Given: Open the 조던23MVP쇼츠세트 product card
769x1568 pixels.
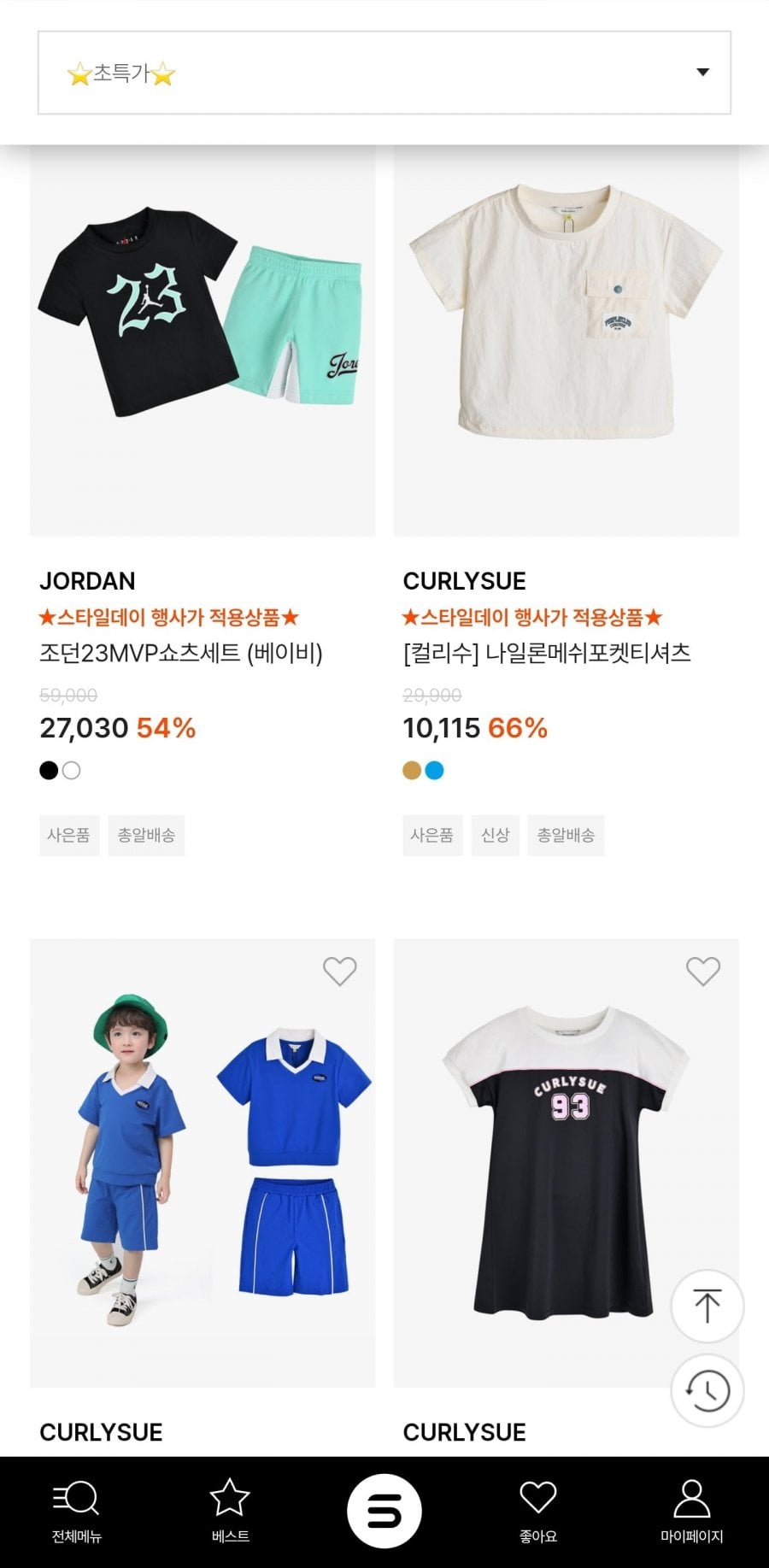Looking at the screenshot, I should click(x=203, y=342).
